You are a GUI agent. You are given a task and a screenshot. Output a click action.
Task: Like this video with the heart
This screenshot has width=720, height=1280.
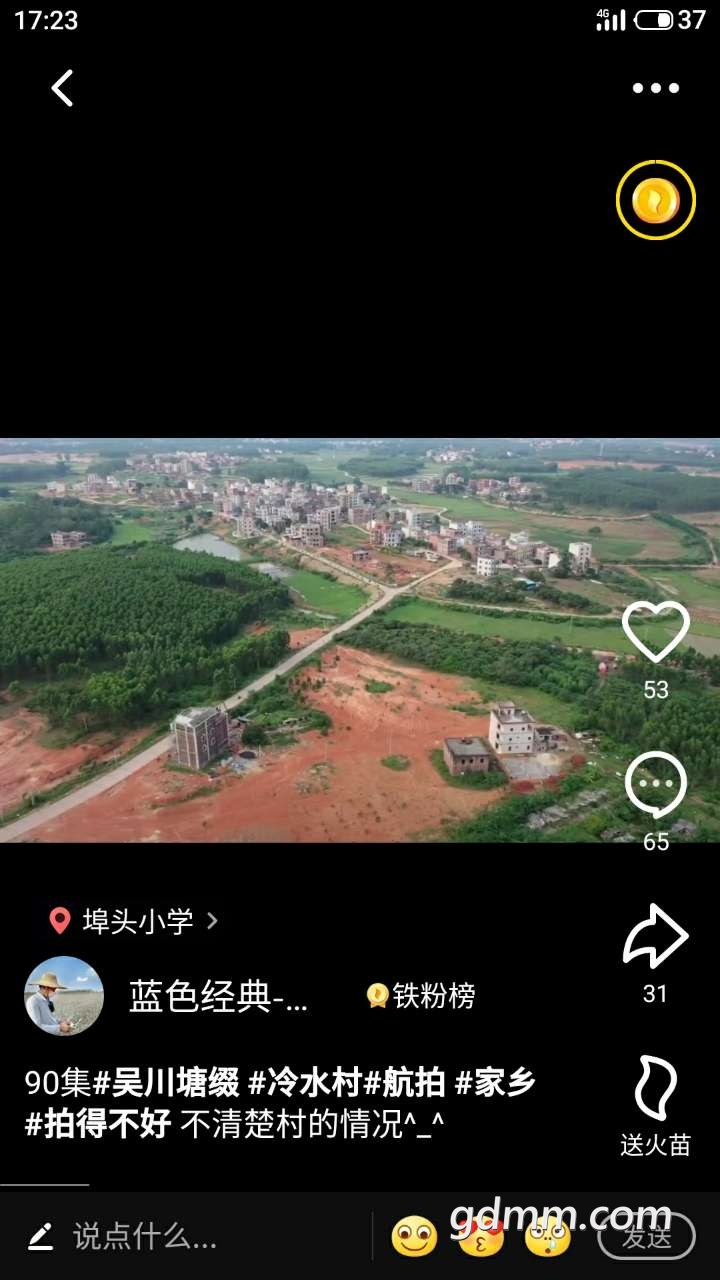[655, 632]
